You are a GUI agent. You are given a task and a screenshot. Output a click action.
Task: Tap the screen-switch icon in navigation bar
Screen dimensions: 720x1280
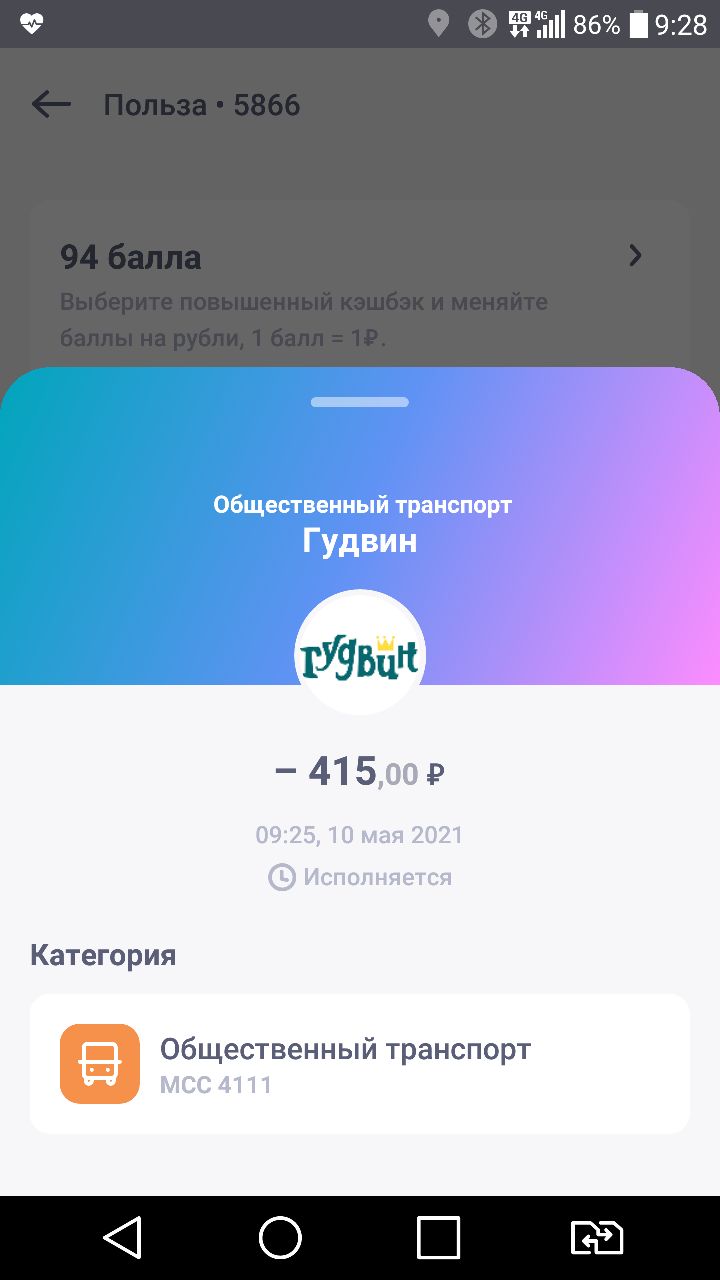point(597,1238)
